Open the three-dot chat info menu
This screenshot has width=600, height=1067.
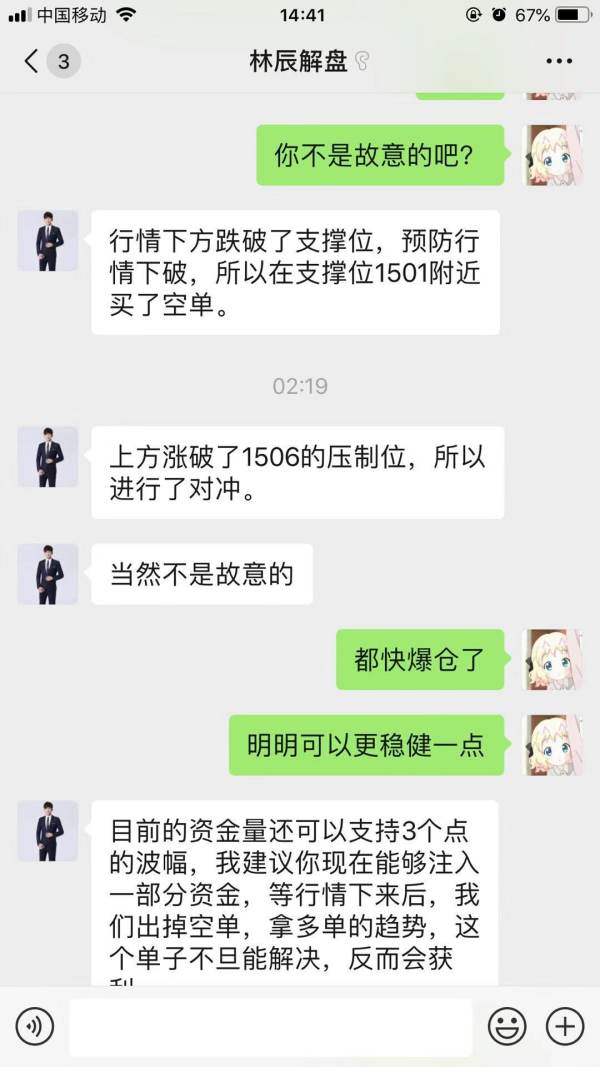click(559, 62)
